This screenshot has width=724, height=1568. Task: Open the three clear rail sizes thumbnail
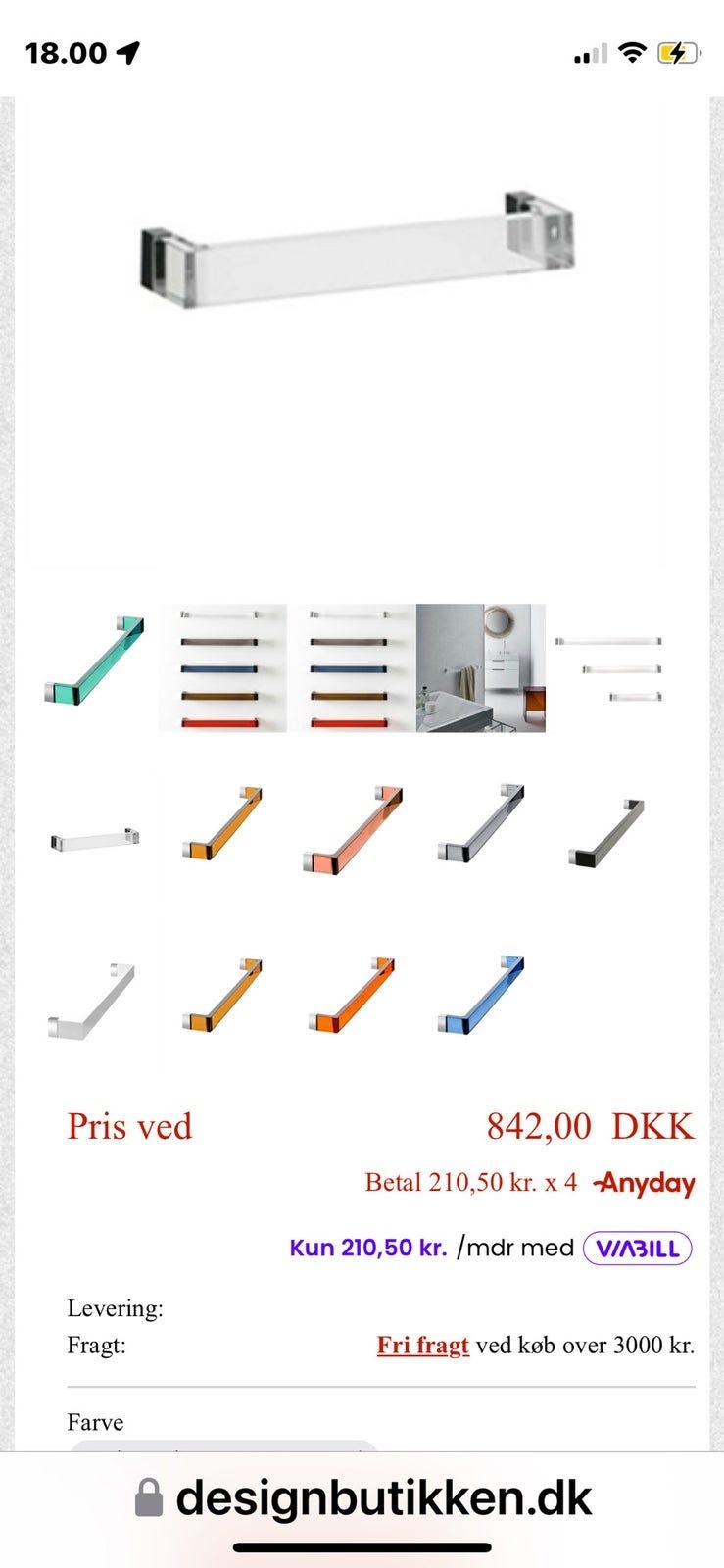coord(609,667)
